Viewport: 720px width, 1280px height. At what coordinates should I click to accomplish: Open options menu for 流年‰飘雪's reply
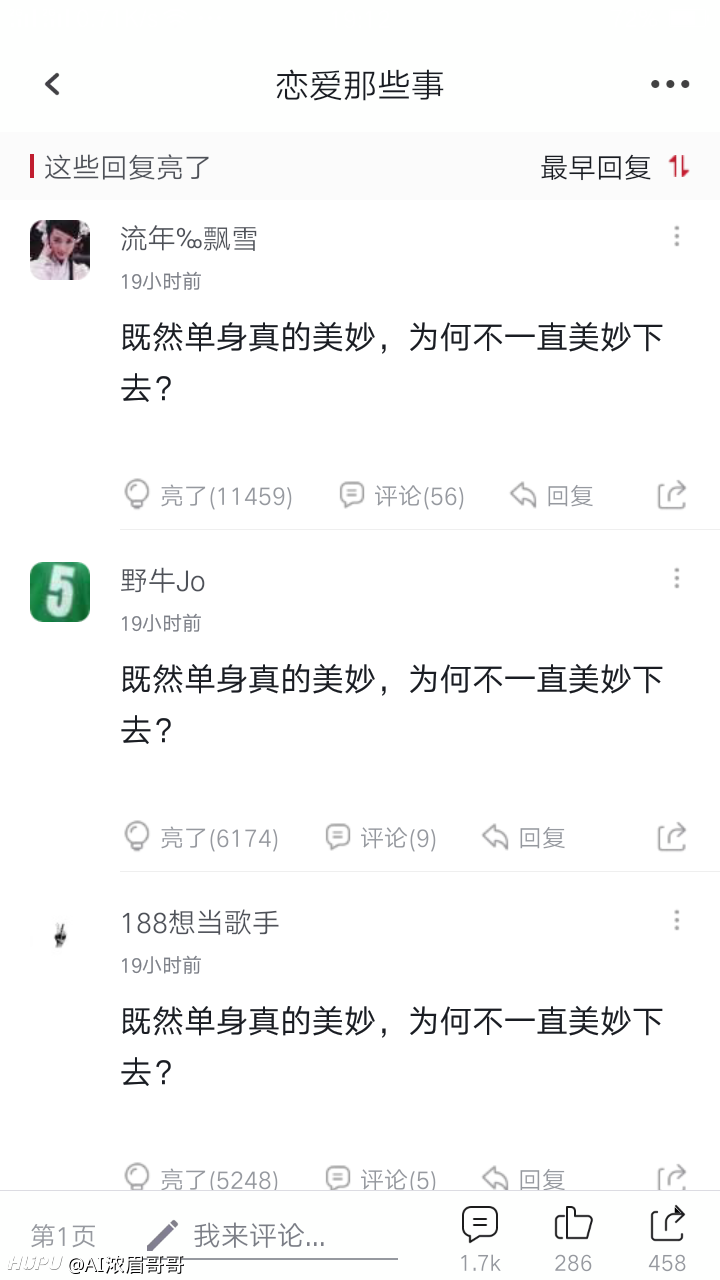pyautogui.click(x=677, y=237)
